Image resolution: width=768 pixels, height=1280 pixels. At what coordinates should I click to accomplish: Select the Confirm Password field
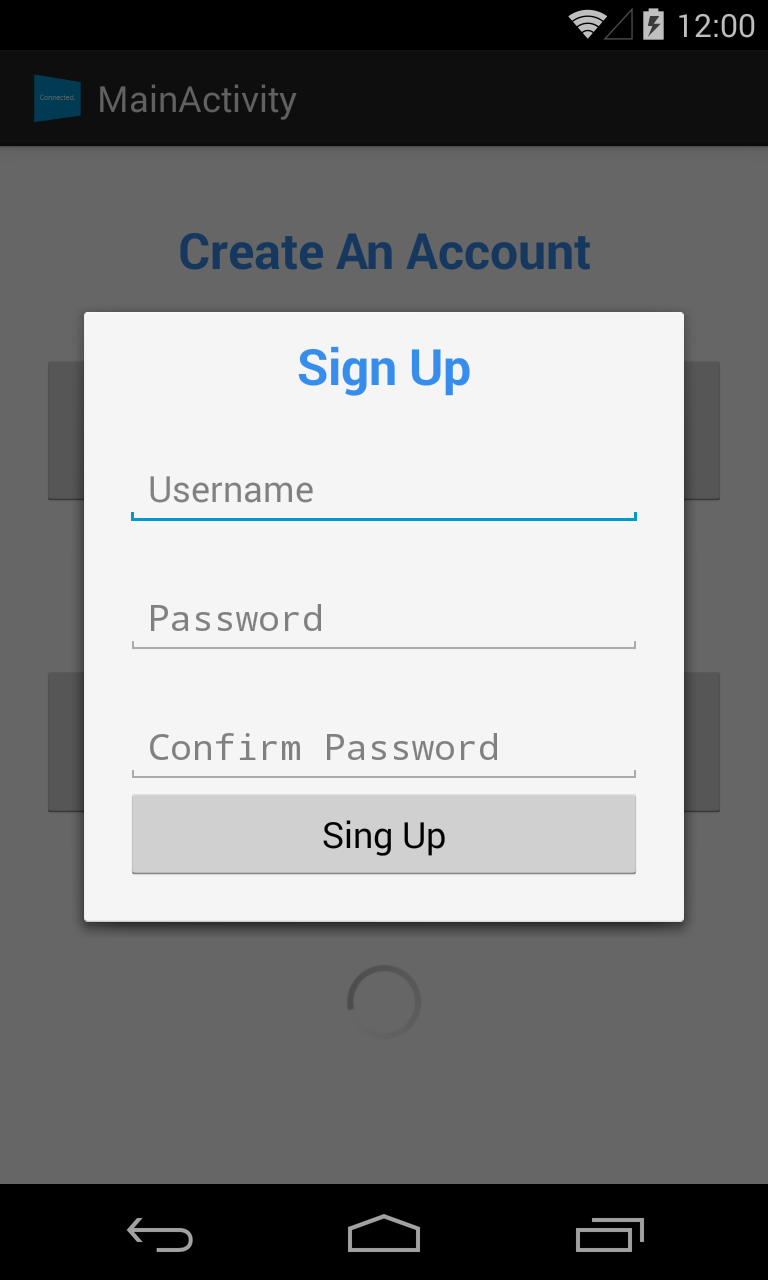[x=384, y=747]
